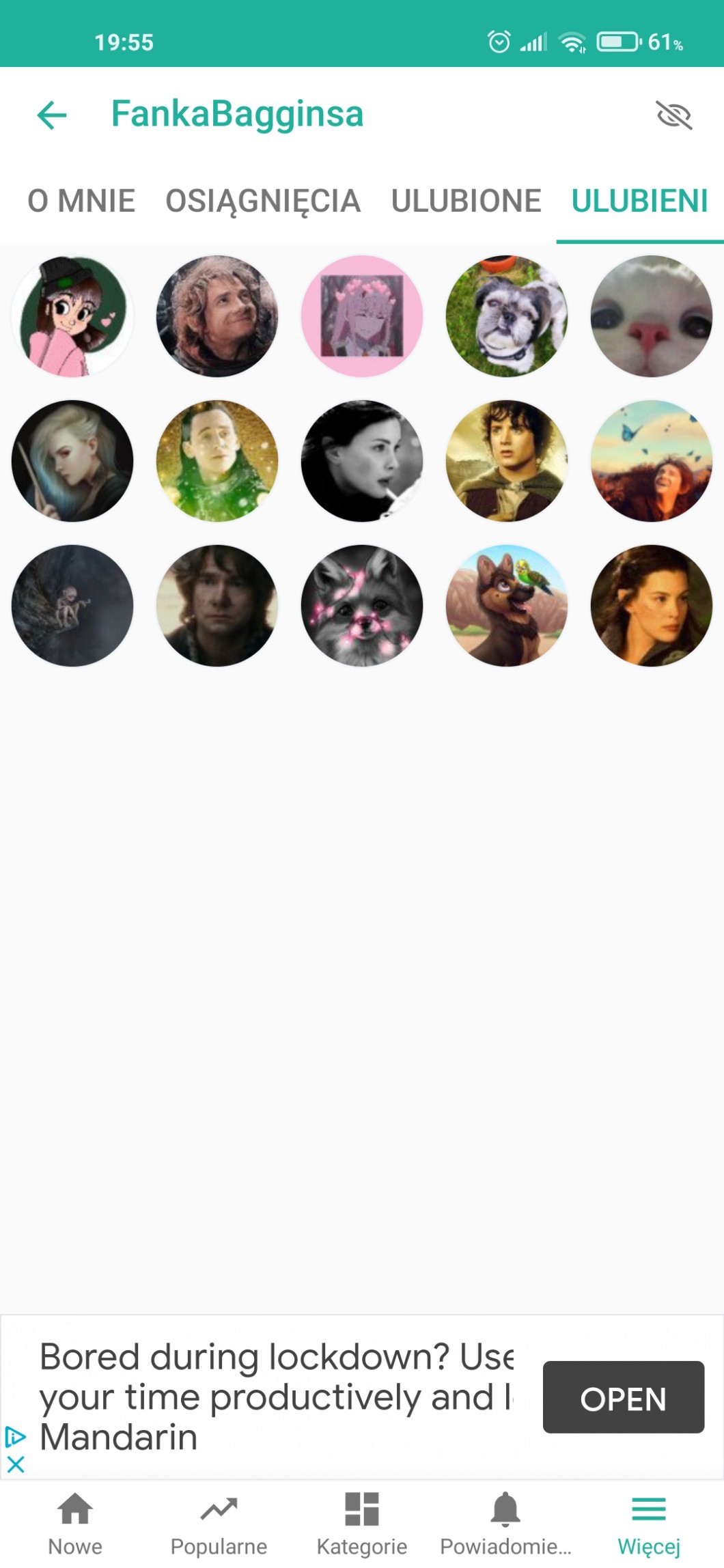Open the Kategorie section
The width and height of the screenshot is (724, 1568).
click(362, 1524)
